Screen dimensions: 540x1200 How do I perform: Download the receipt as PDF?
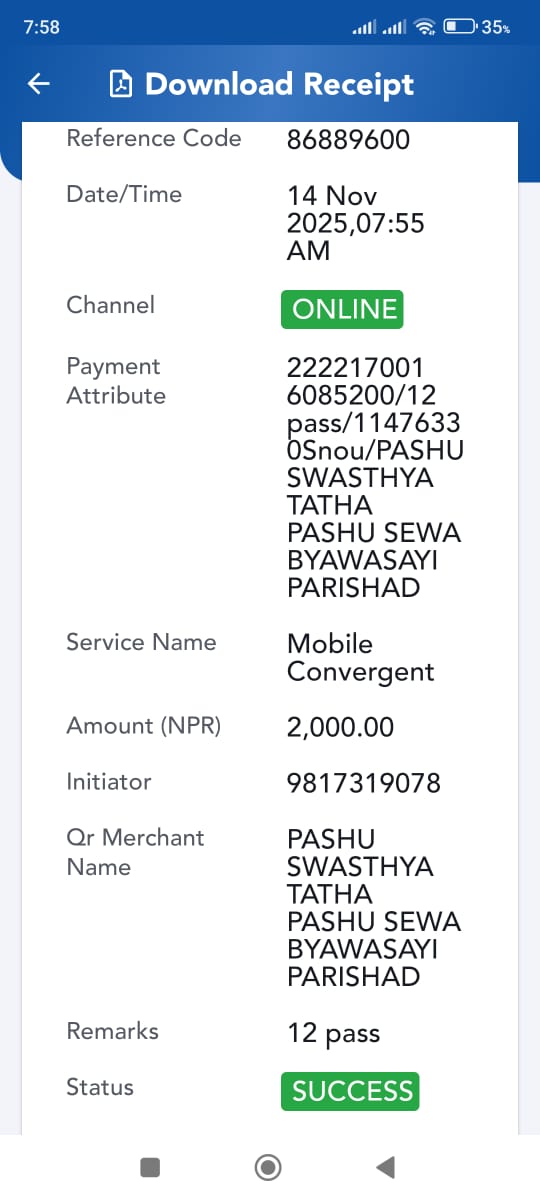260,84
